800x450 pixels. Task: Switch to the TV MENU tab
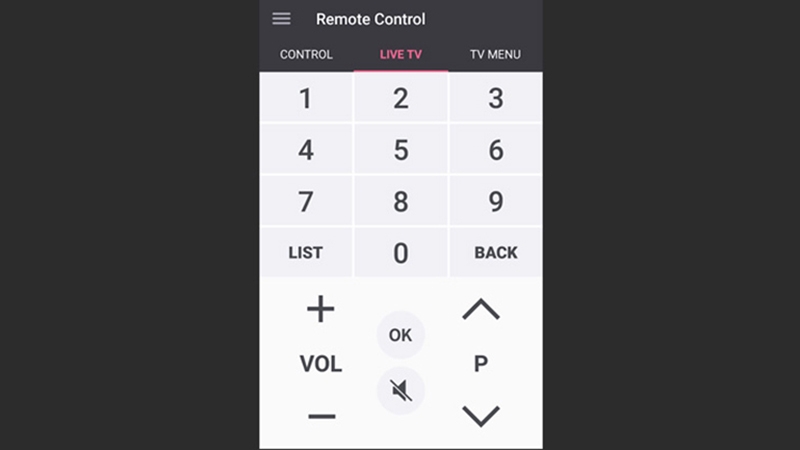tap(495, 54)
